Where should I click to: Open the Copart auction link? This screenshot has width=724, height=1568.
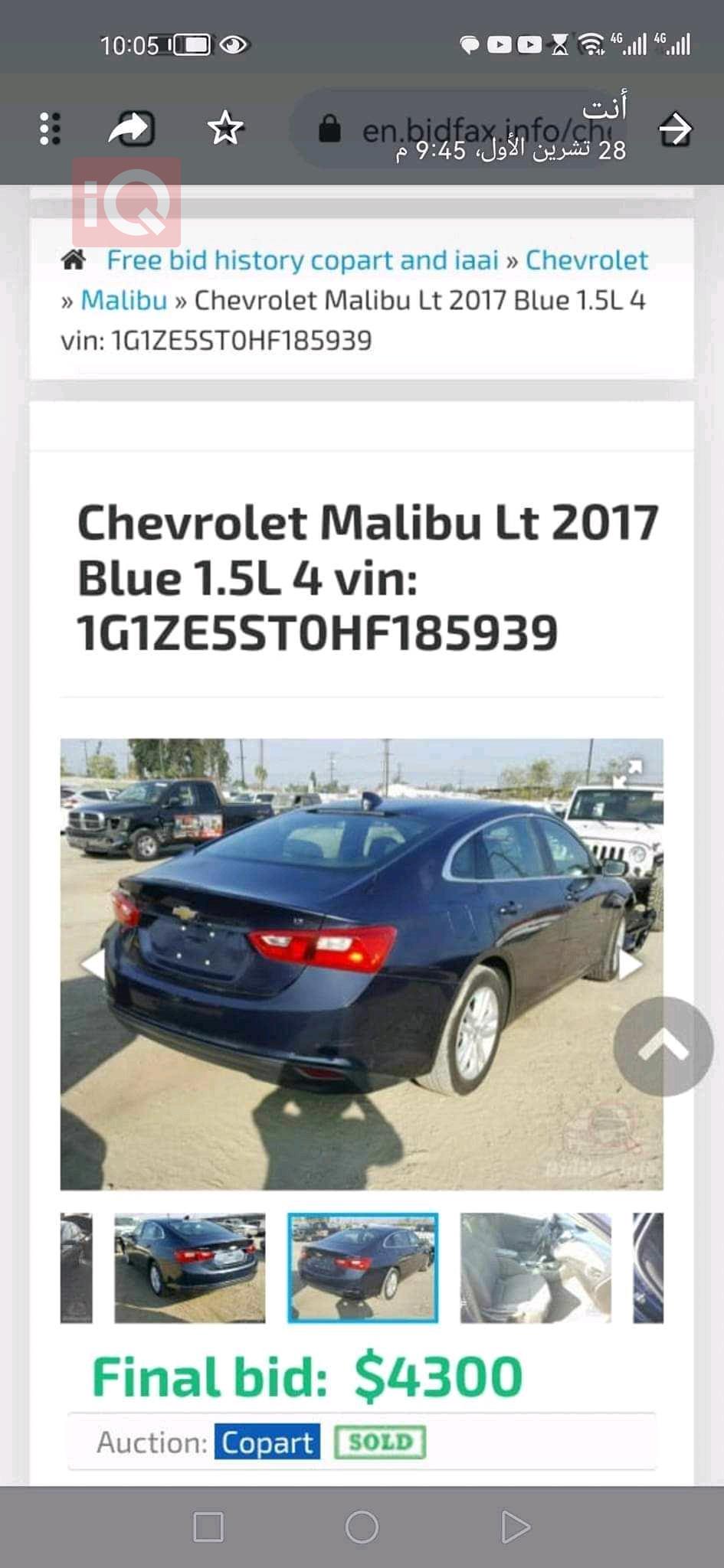click(x=267, y=1442)
